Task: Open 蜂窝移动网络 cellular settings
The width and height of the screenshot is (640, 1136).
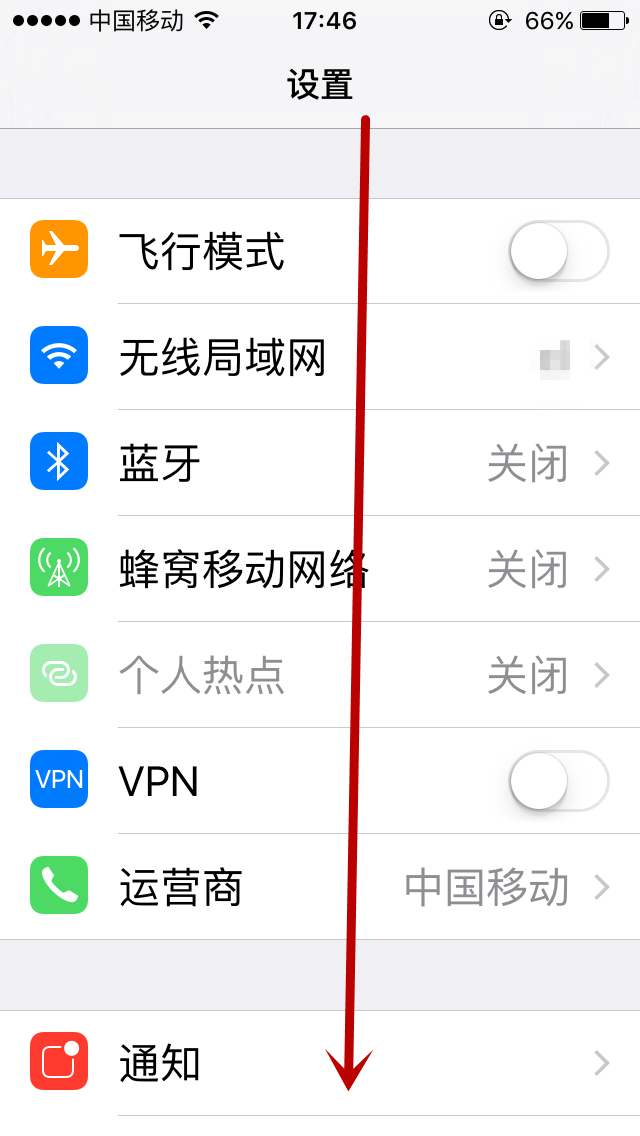Action: click(320, 569)
